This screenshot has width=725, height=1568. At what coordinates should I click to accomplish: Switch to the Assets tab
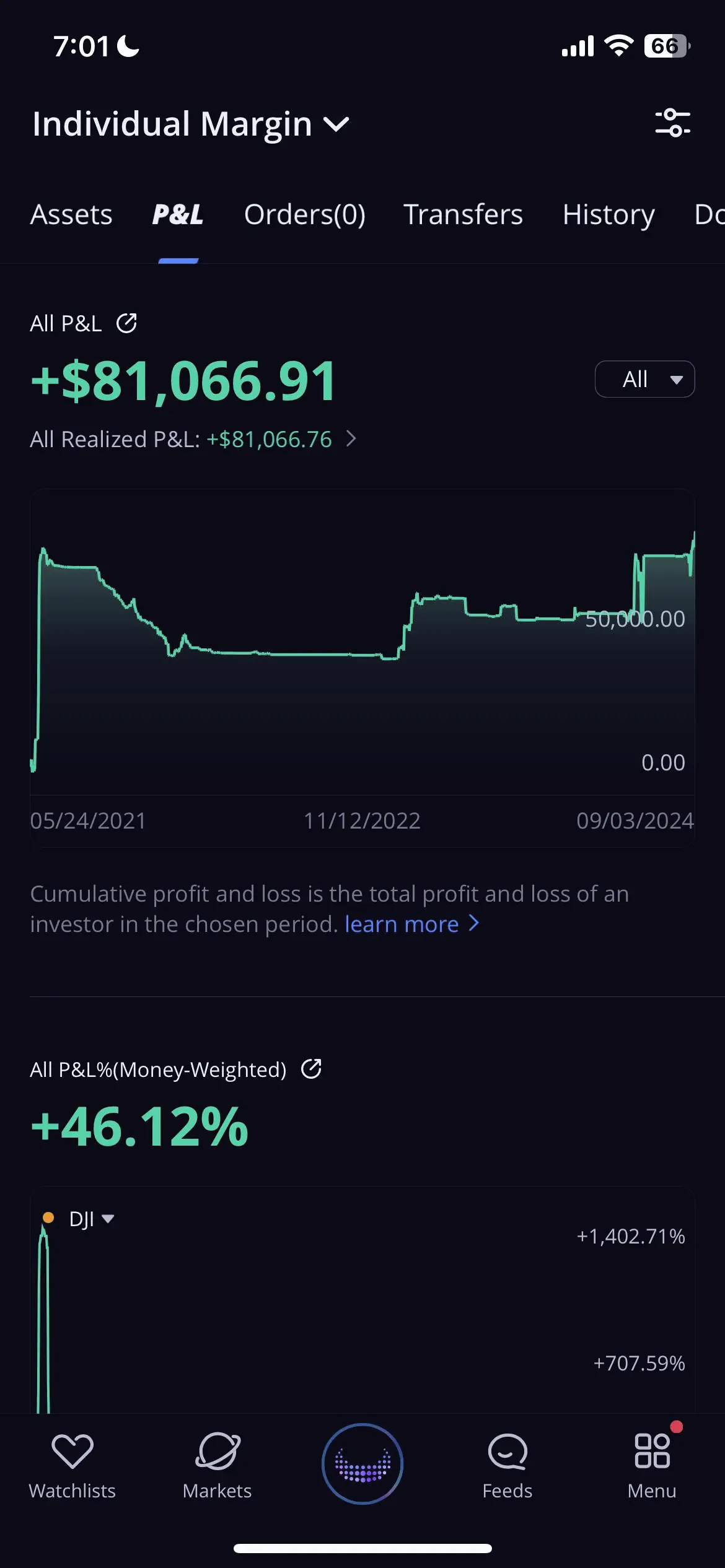click(x=71, y=215)
